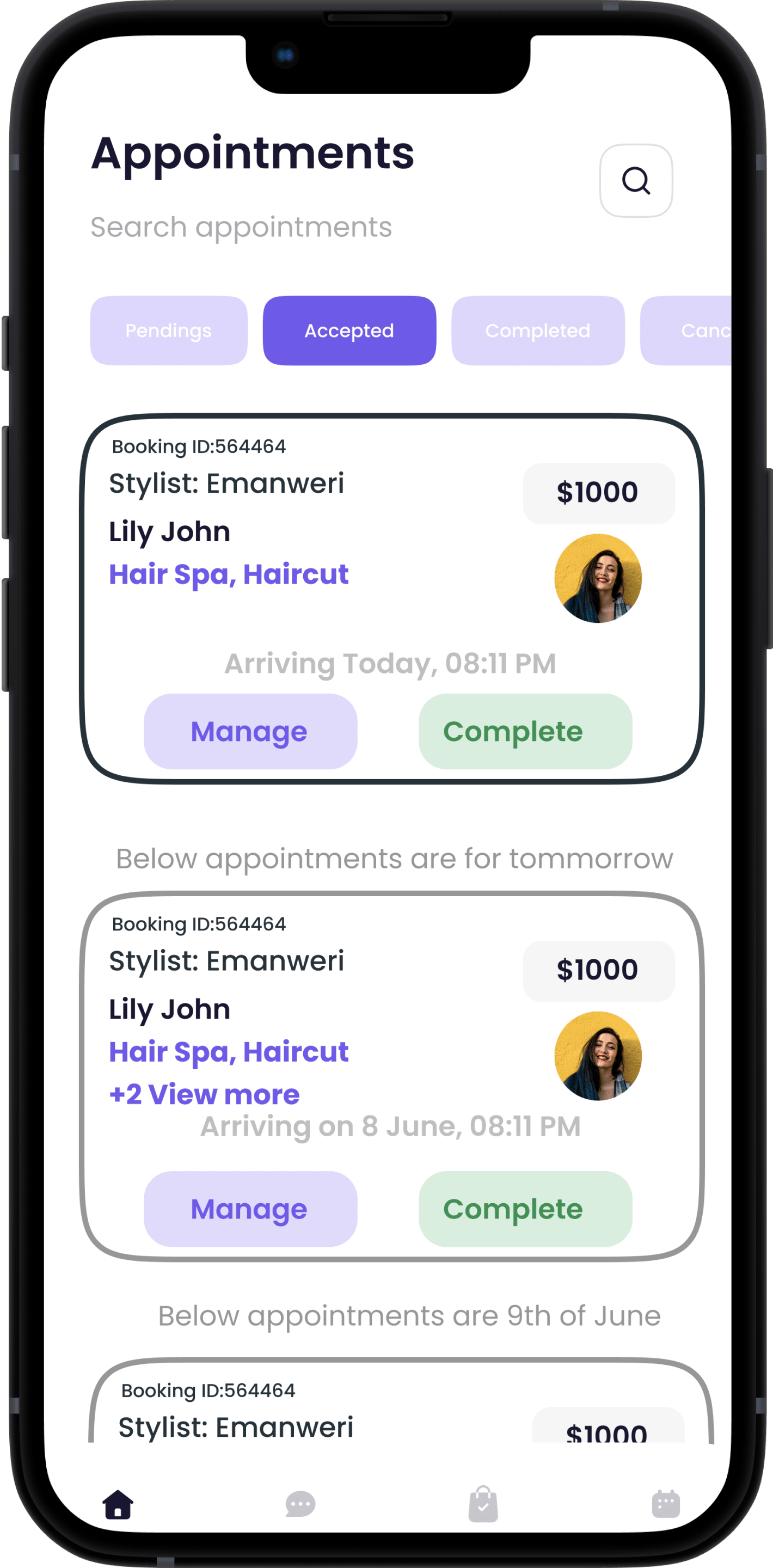
Task: Manage the 8 June appointment
Action: pyautogui.click(x=250, y=1208)
